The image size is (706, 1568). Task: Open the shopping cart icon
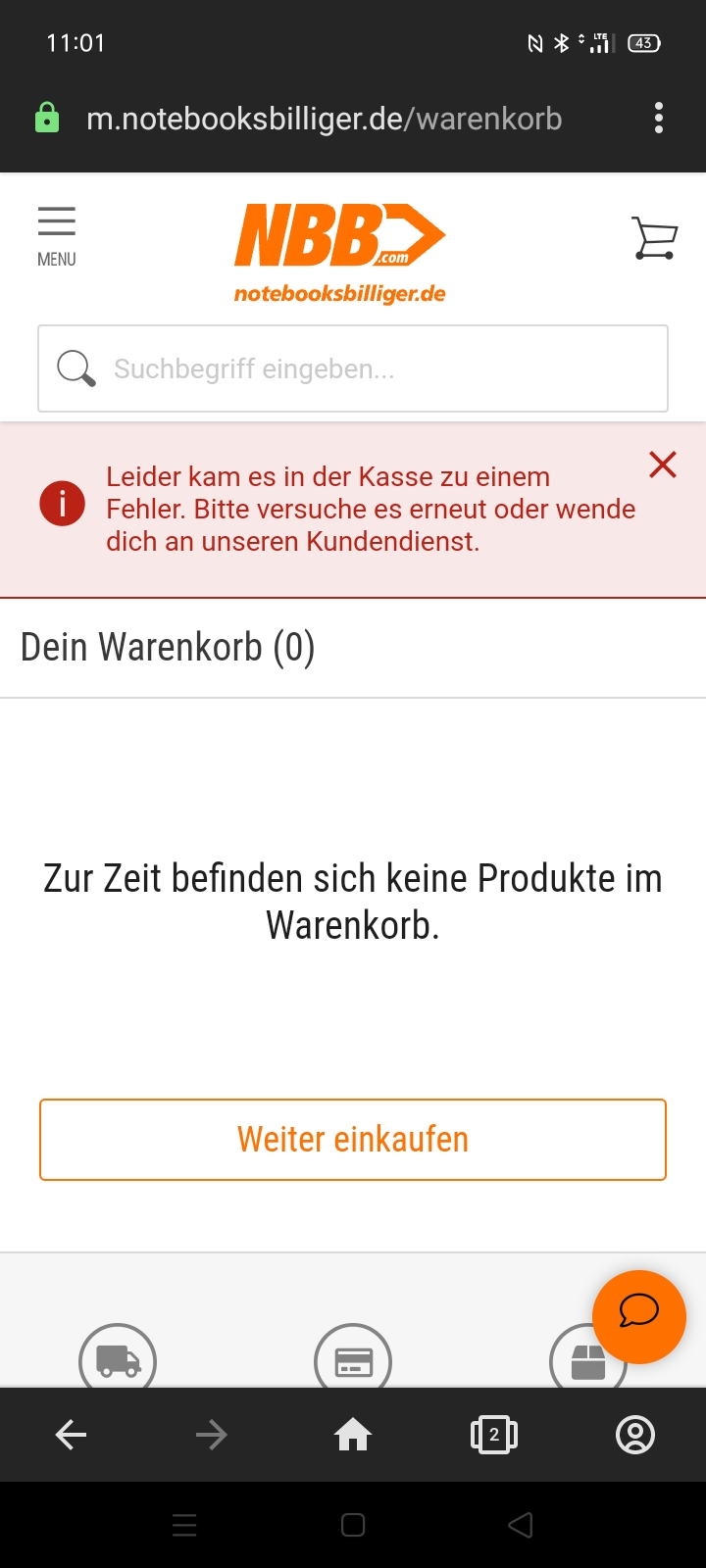(x=654, y=238)
